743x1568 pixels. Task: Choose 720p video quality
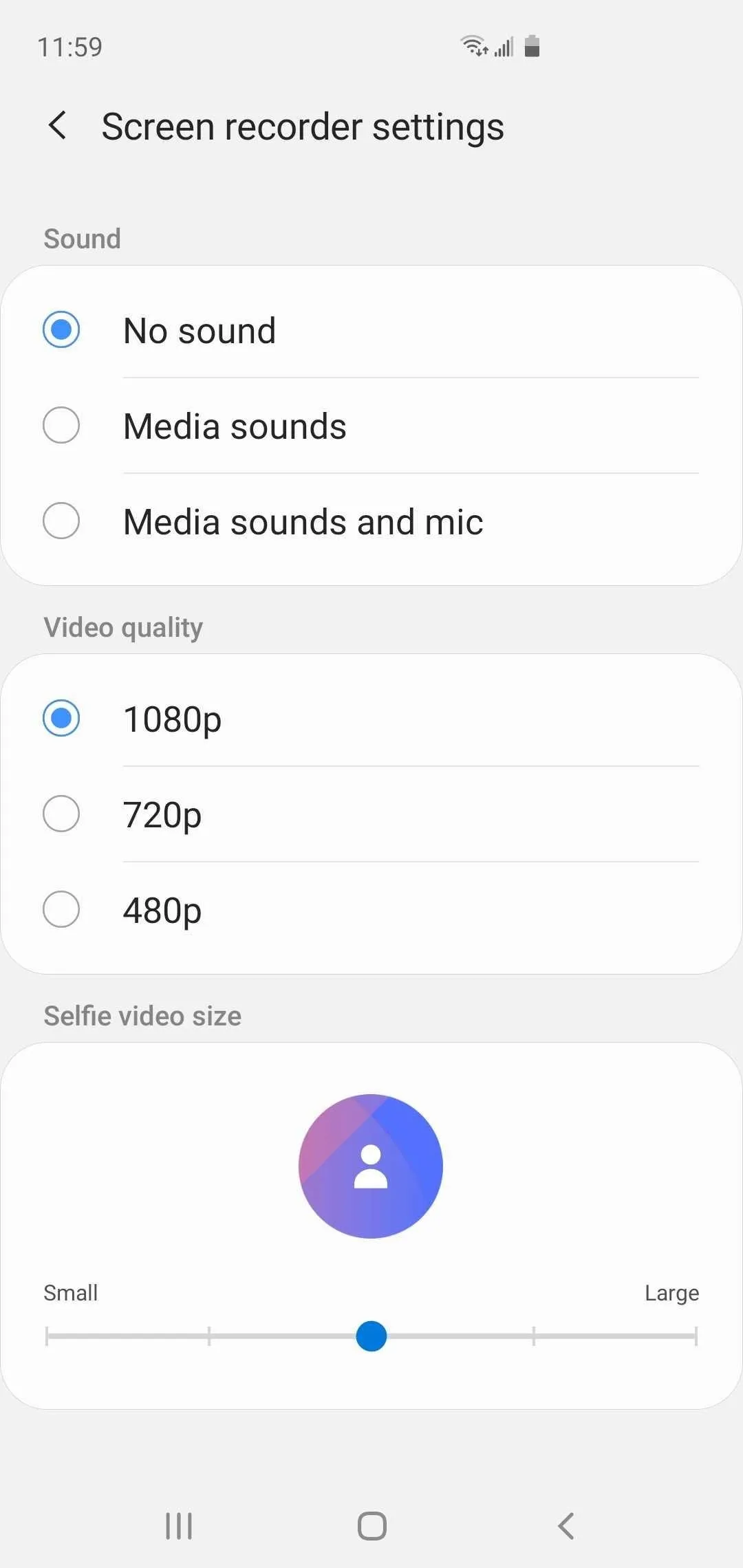point(371,814)
